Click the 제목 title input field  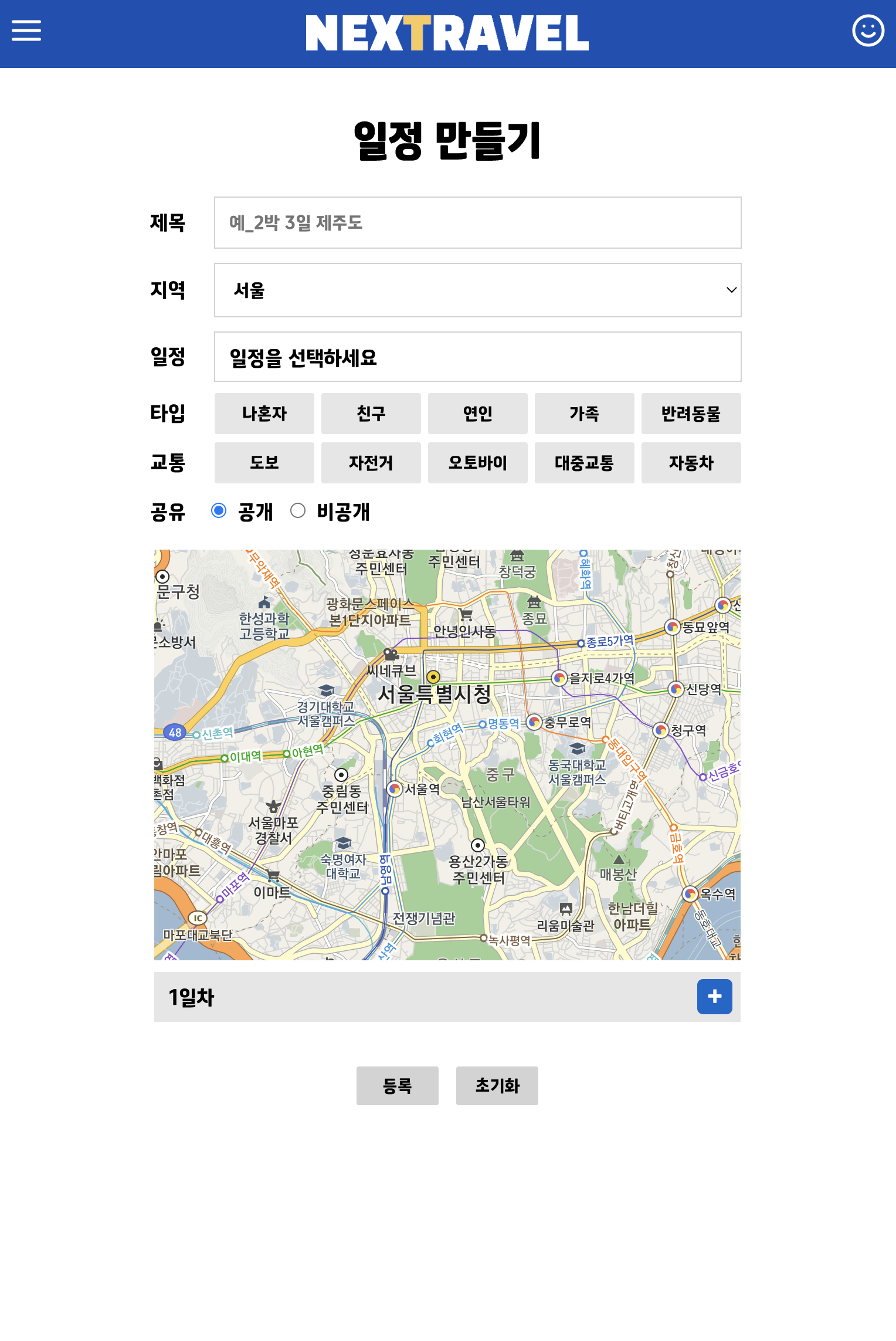(x=477, y=222)
